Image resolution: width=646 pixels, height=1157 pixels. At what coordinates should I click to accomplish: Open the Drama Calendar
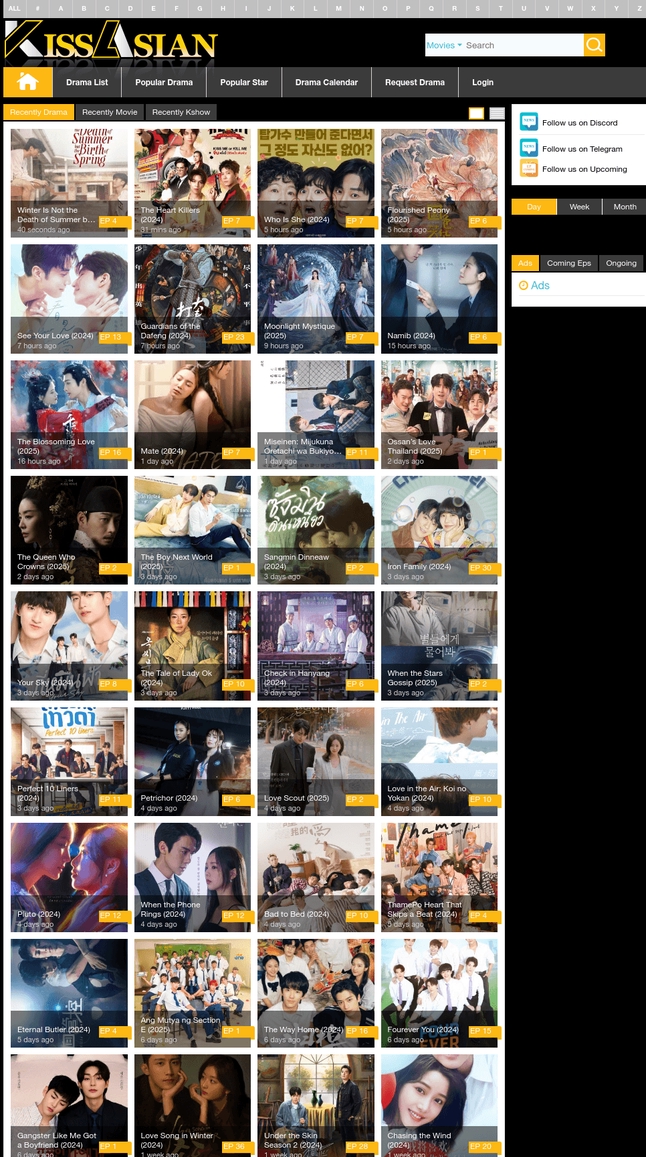(x=326, y=82)
